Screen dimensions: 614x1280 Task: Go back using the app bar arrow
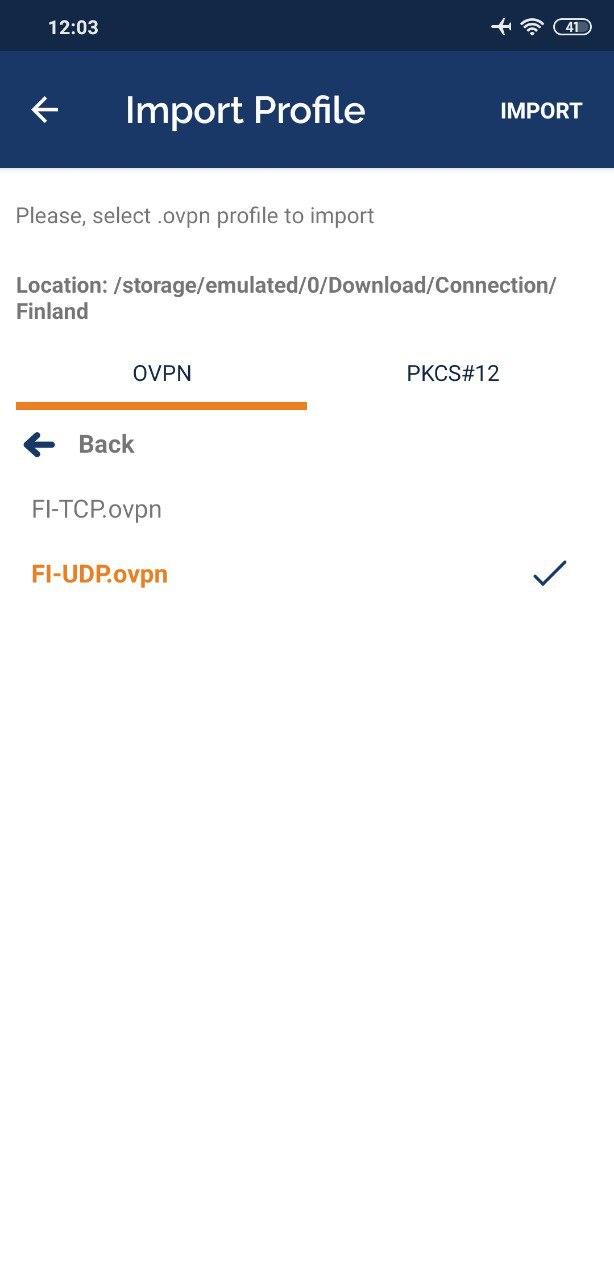45,110
